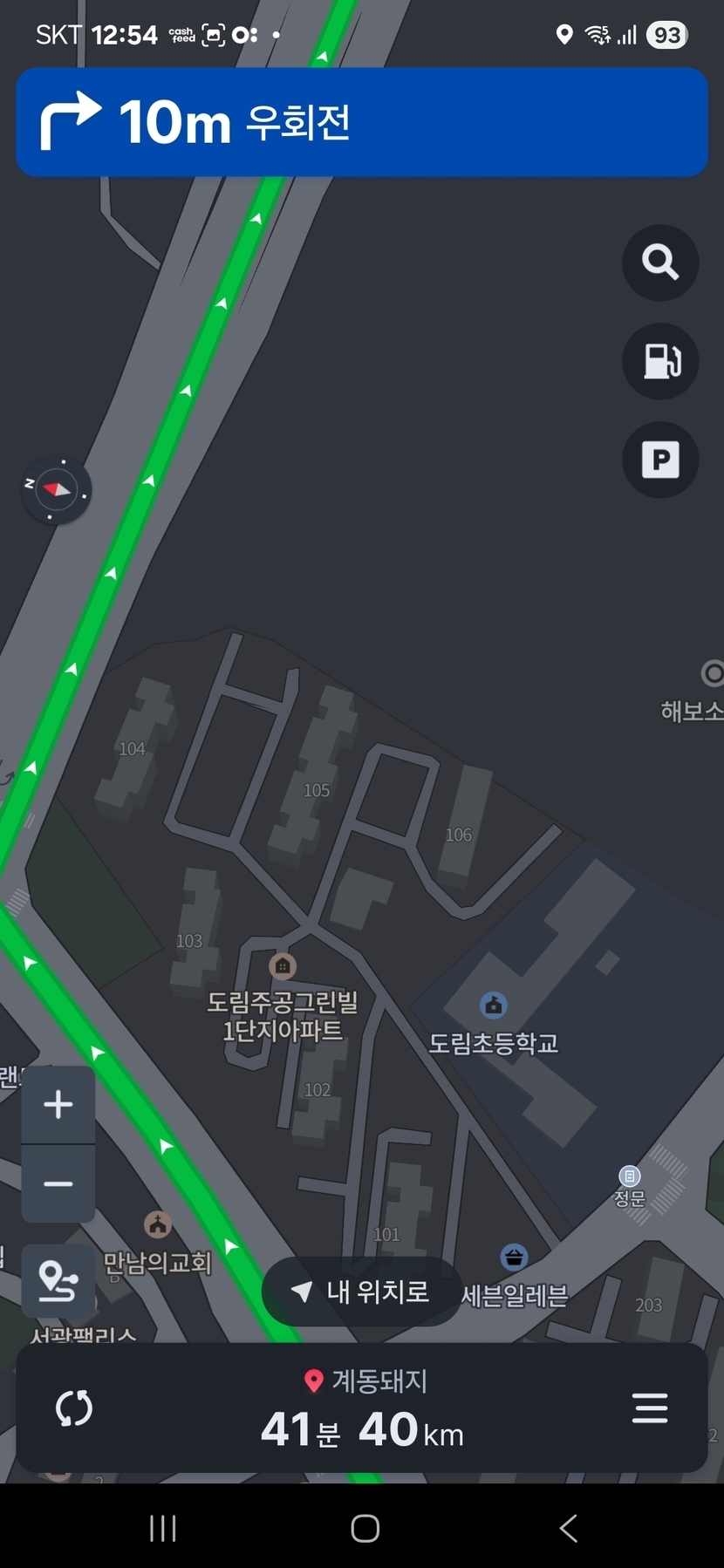Return to my location (내 위치로)

pos(361,1292)
